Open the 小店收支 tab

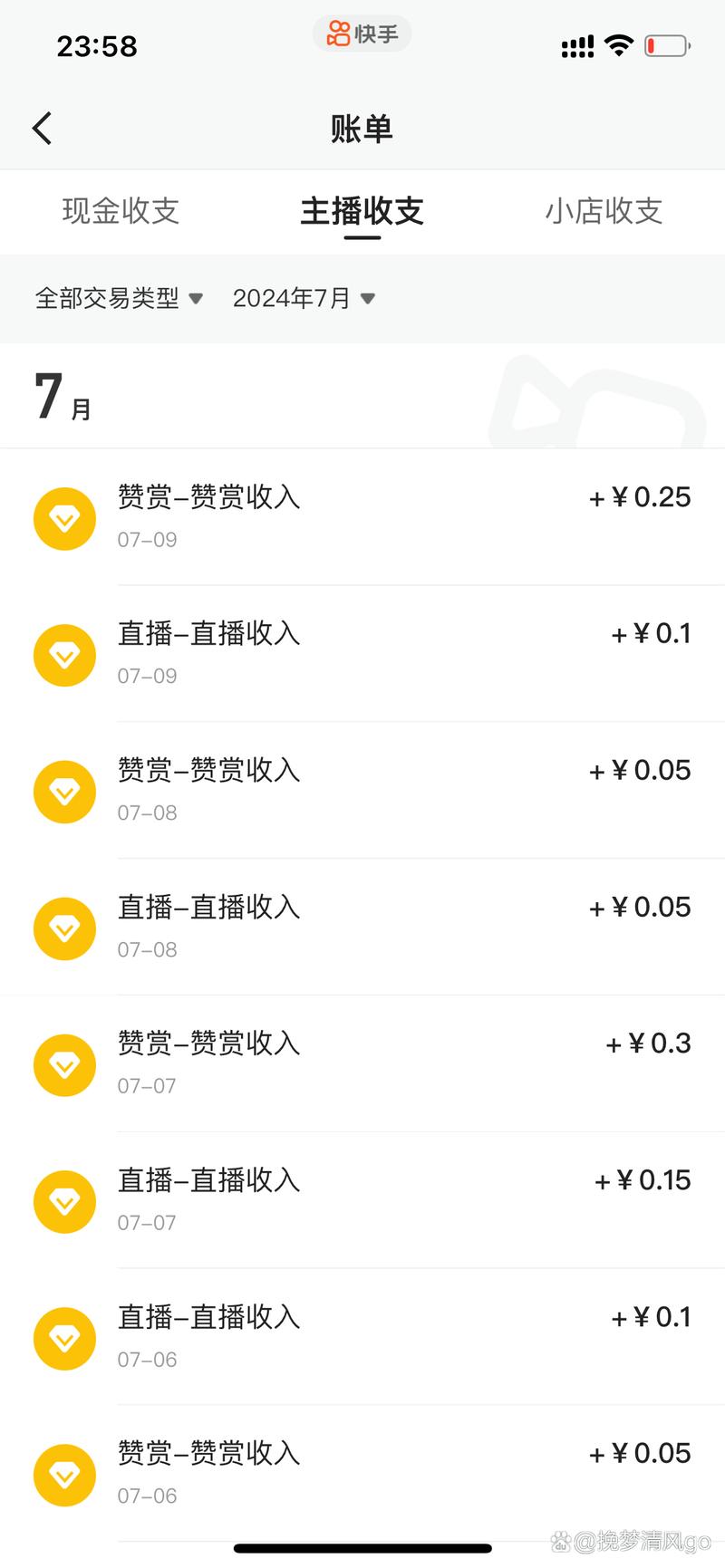604,212
